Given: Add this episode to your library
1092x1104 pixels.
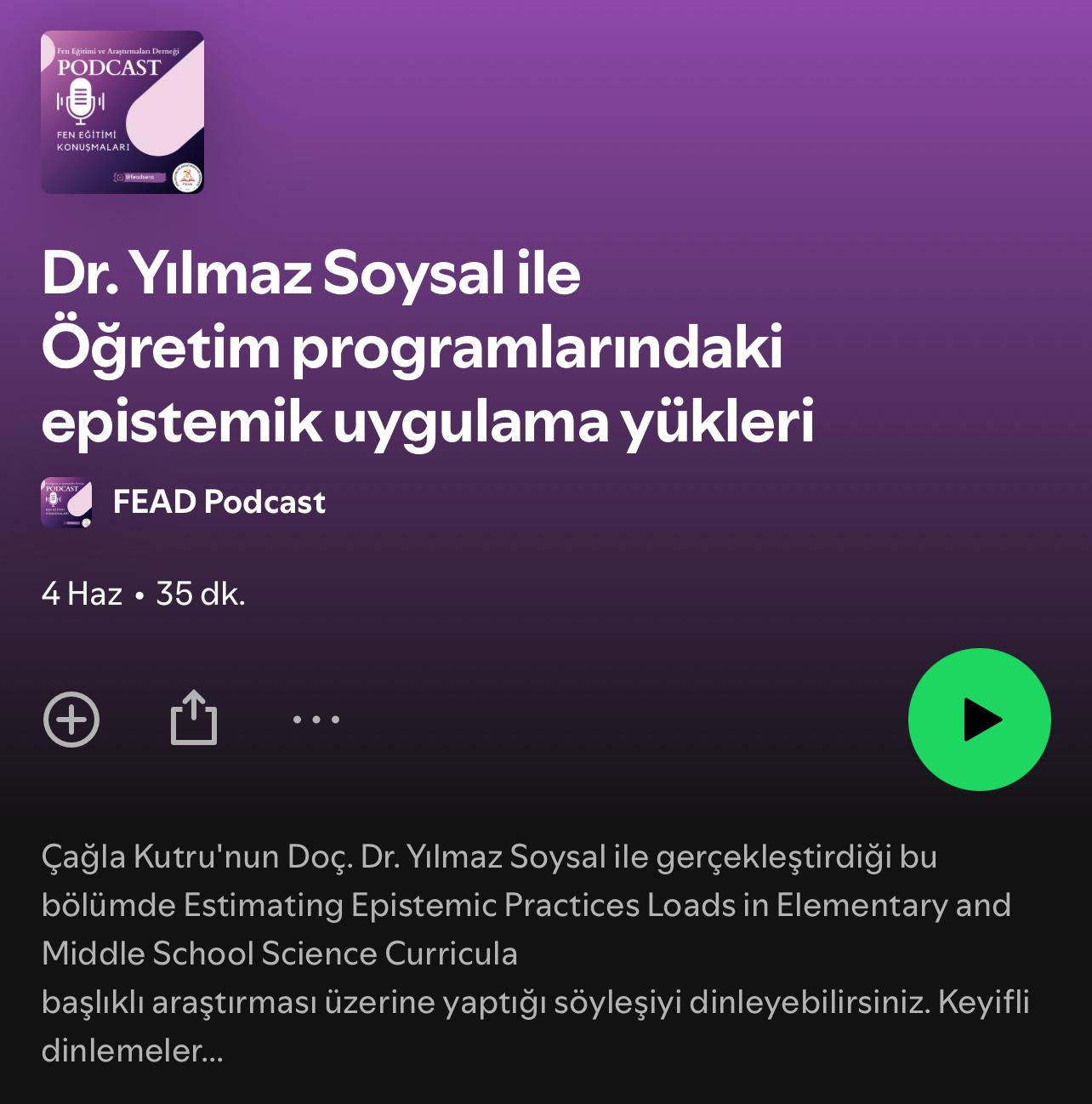Looking at the screenshot, I should 71,720.
